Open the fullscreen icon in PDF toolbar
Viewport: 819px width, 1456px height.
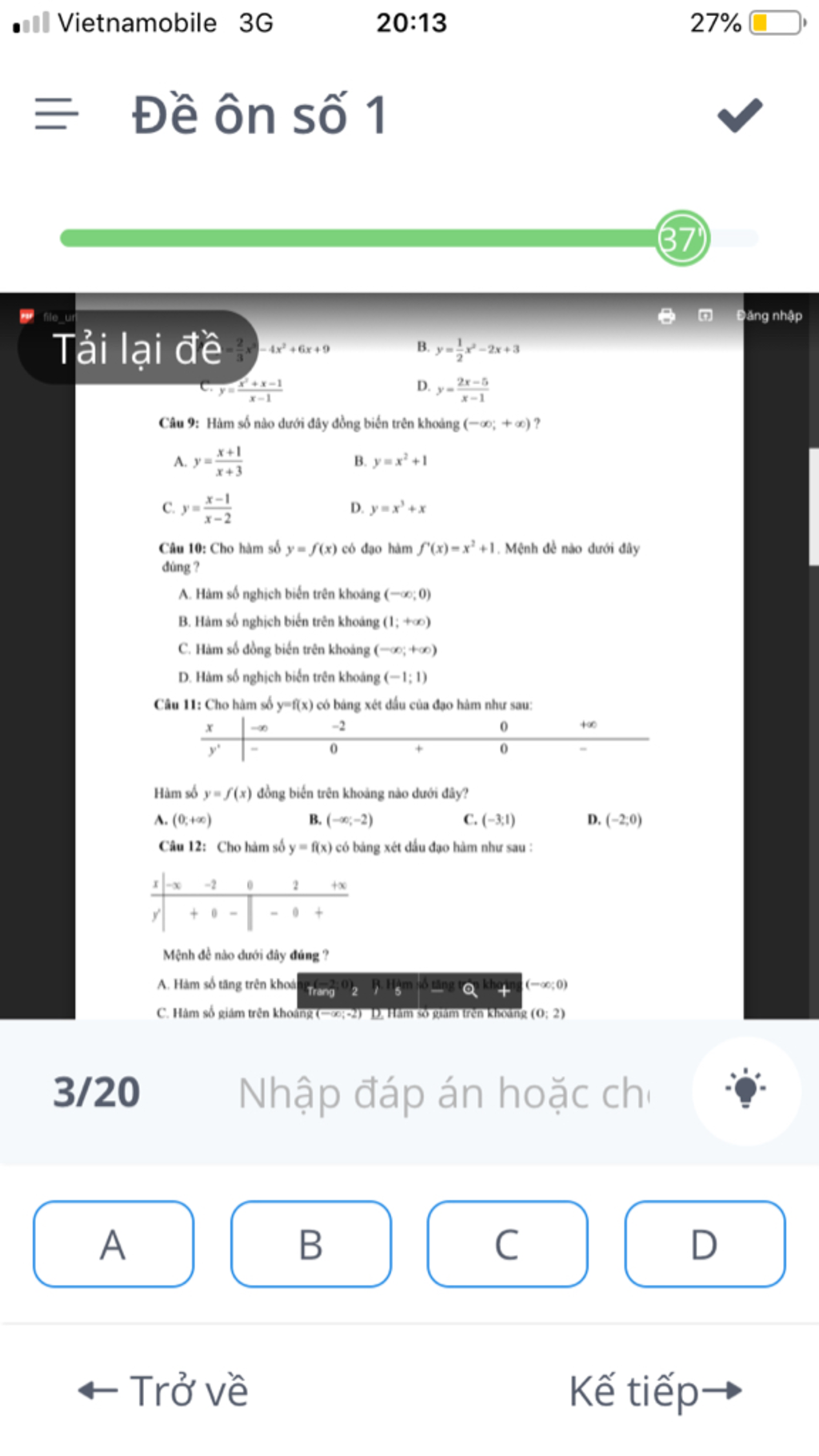[705, 316]
